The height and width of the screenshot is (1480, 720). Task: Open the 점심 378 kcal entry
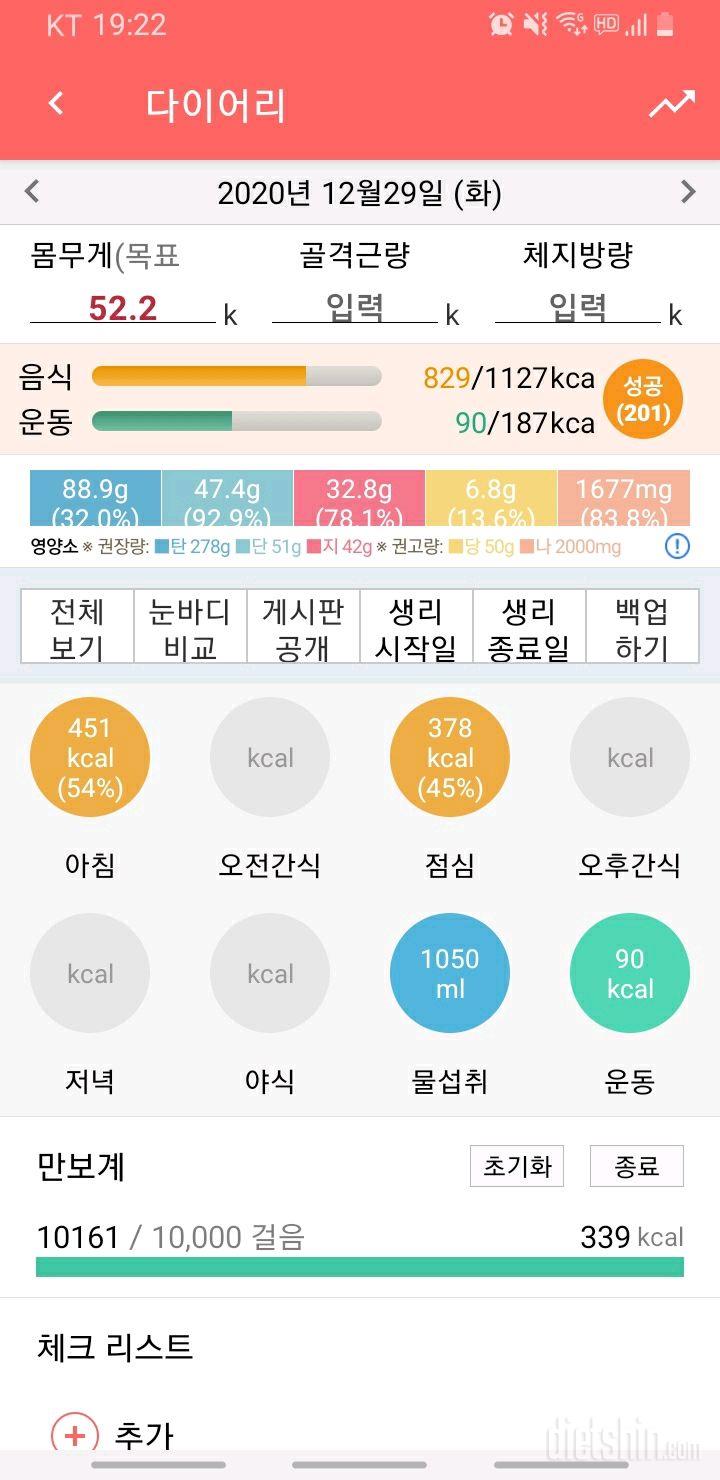450,757
